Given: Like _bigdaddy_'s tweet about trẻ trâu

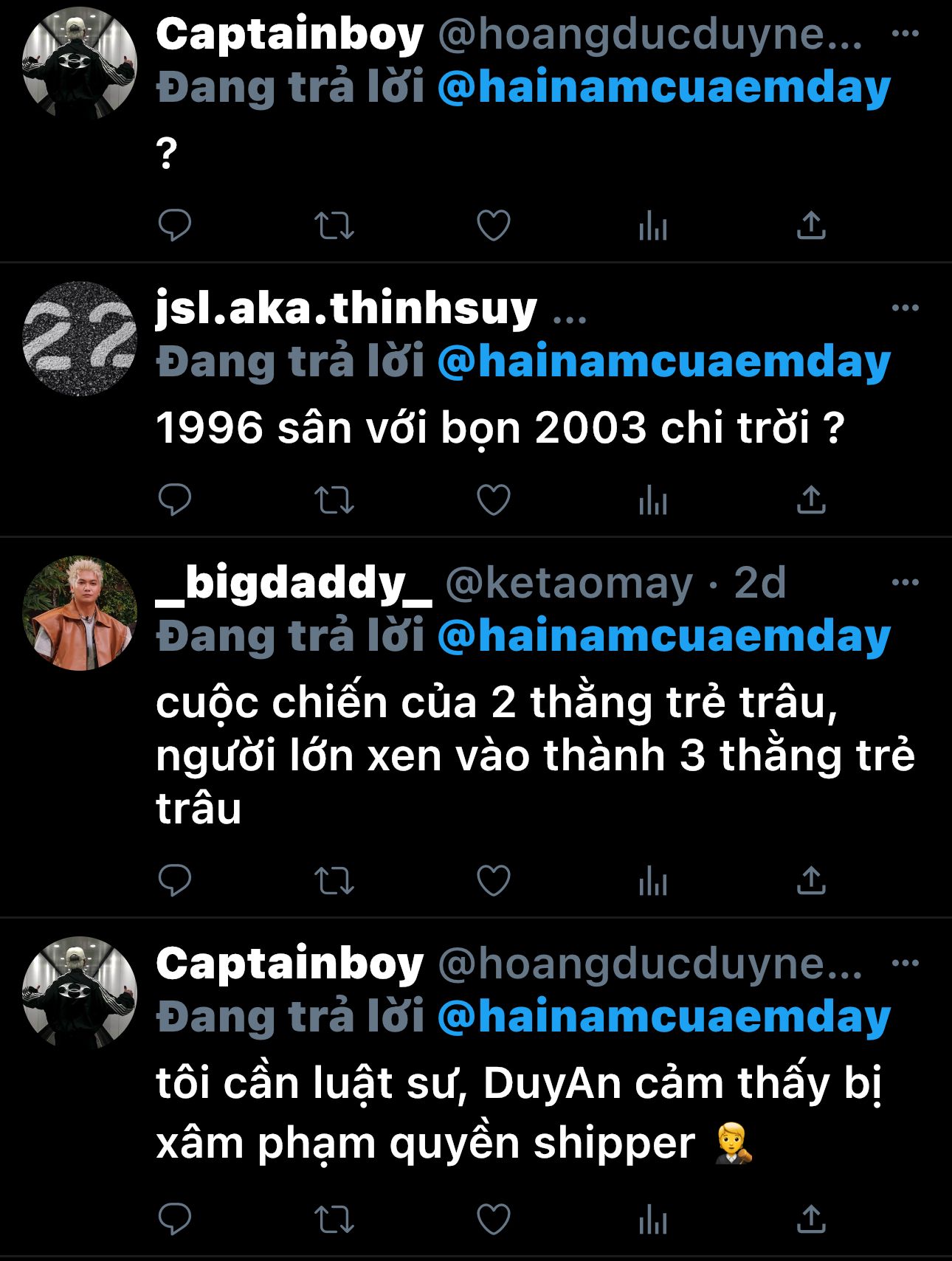Looking at the screenshot, I should click(x=493, y=880).
